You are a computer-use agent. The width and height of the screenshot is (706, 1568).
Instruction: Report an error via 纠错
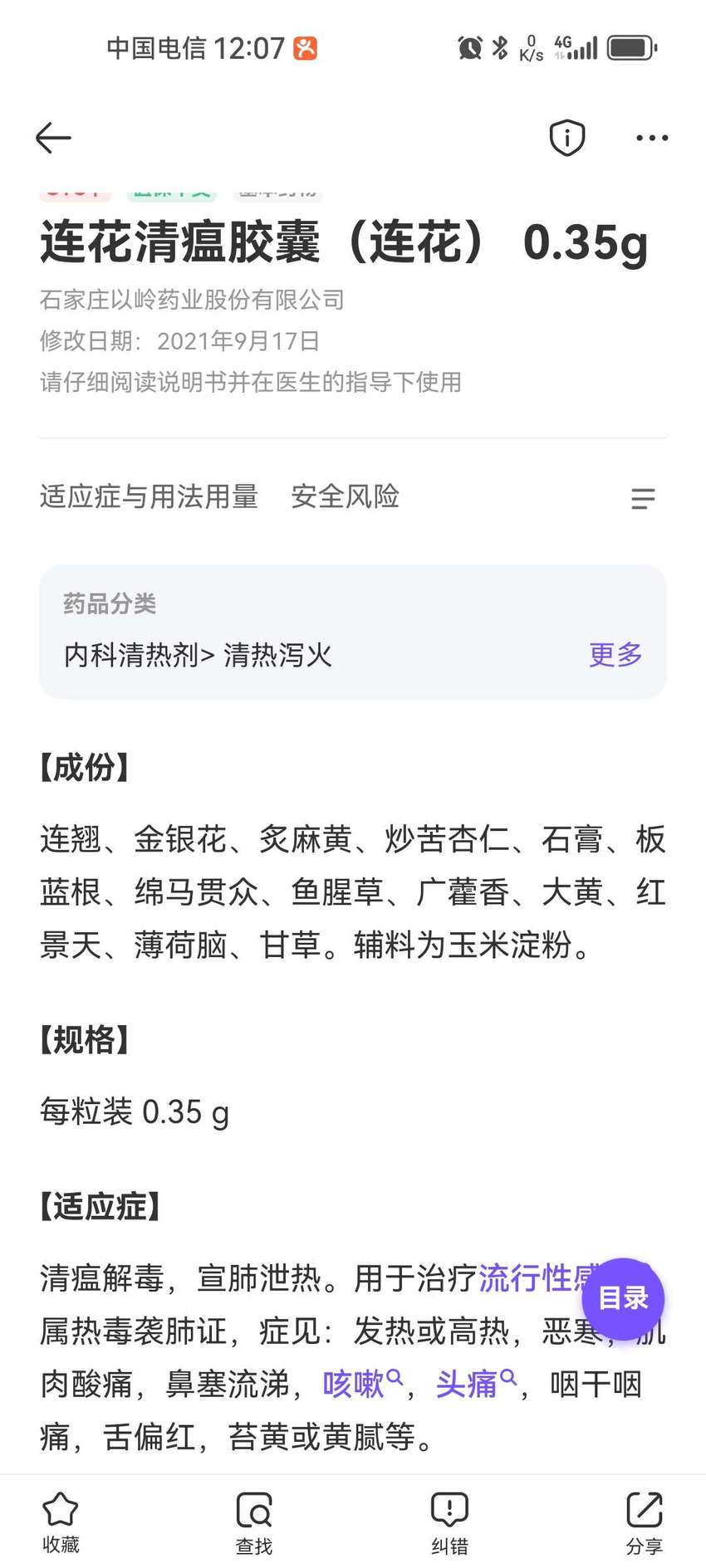tap(449, 1522)
